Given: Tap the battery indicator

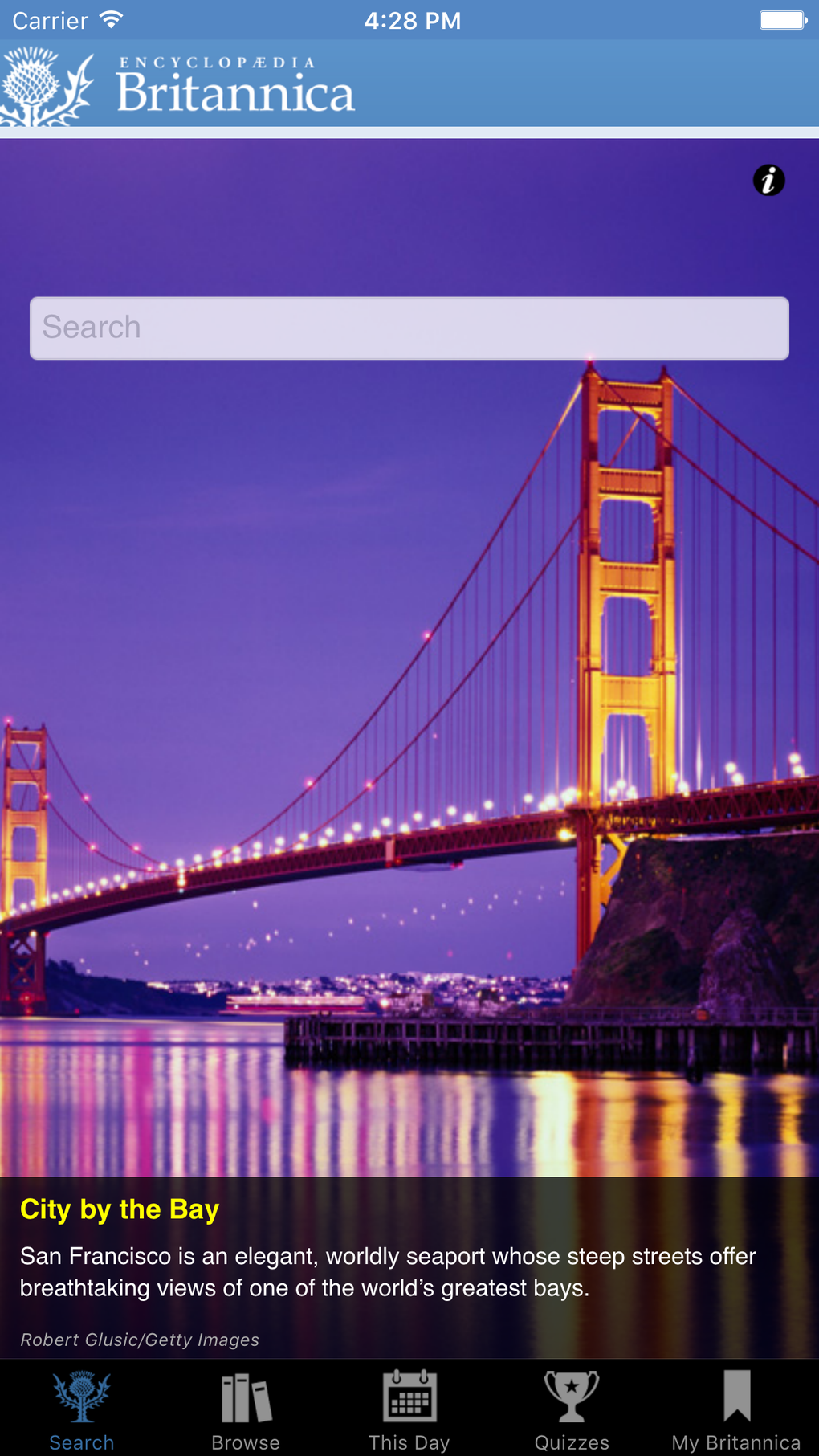Looking at the screenshot, I should [783, 20].
